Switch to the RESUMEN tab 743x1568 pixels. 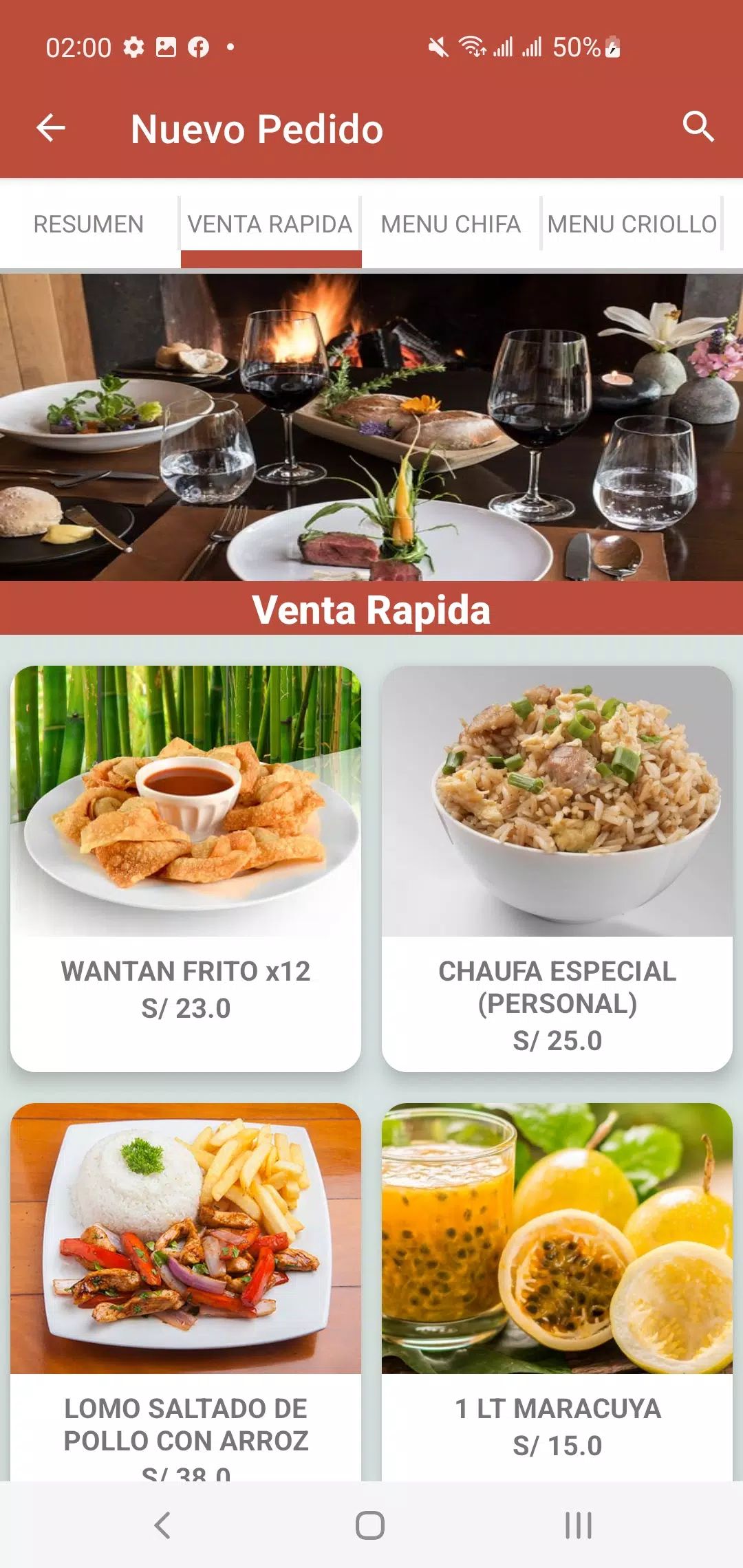89,224
